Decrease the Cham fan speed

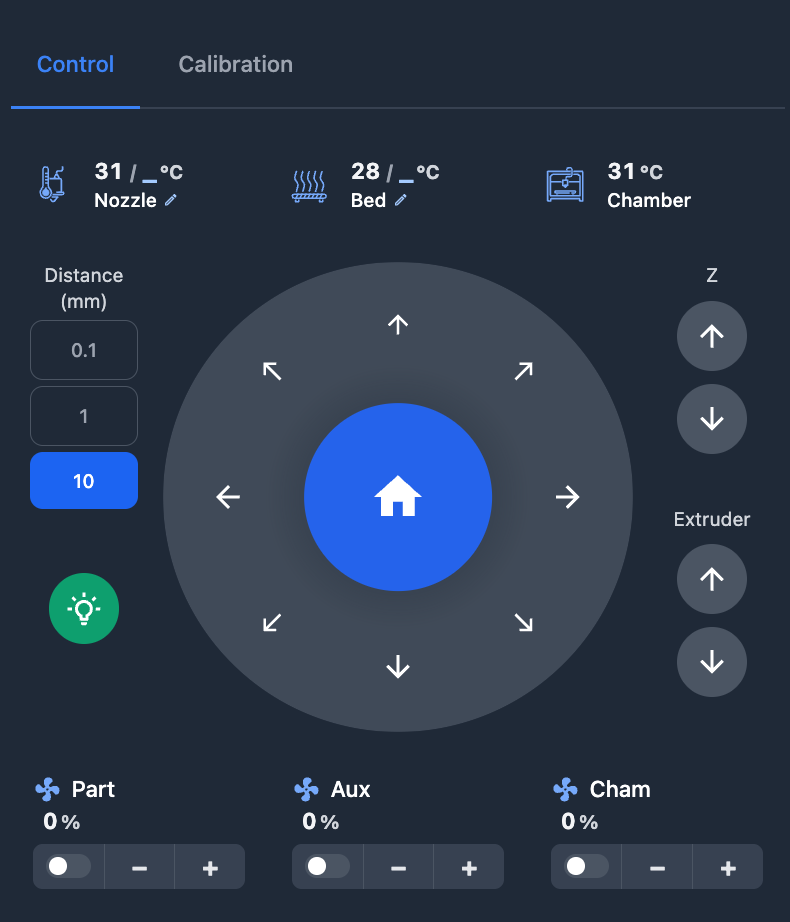657,867
